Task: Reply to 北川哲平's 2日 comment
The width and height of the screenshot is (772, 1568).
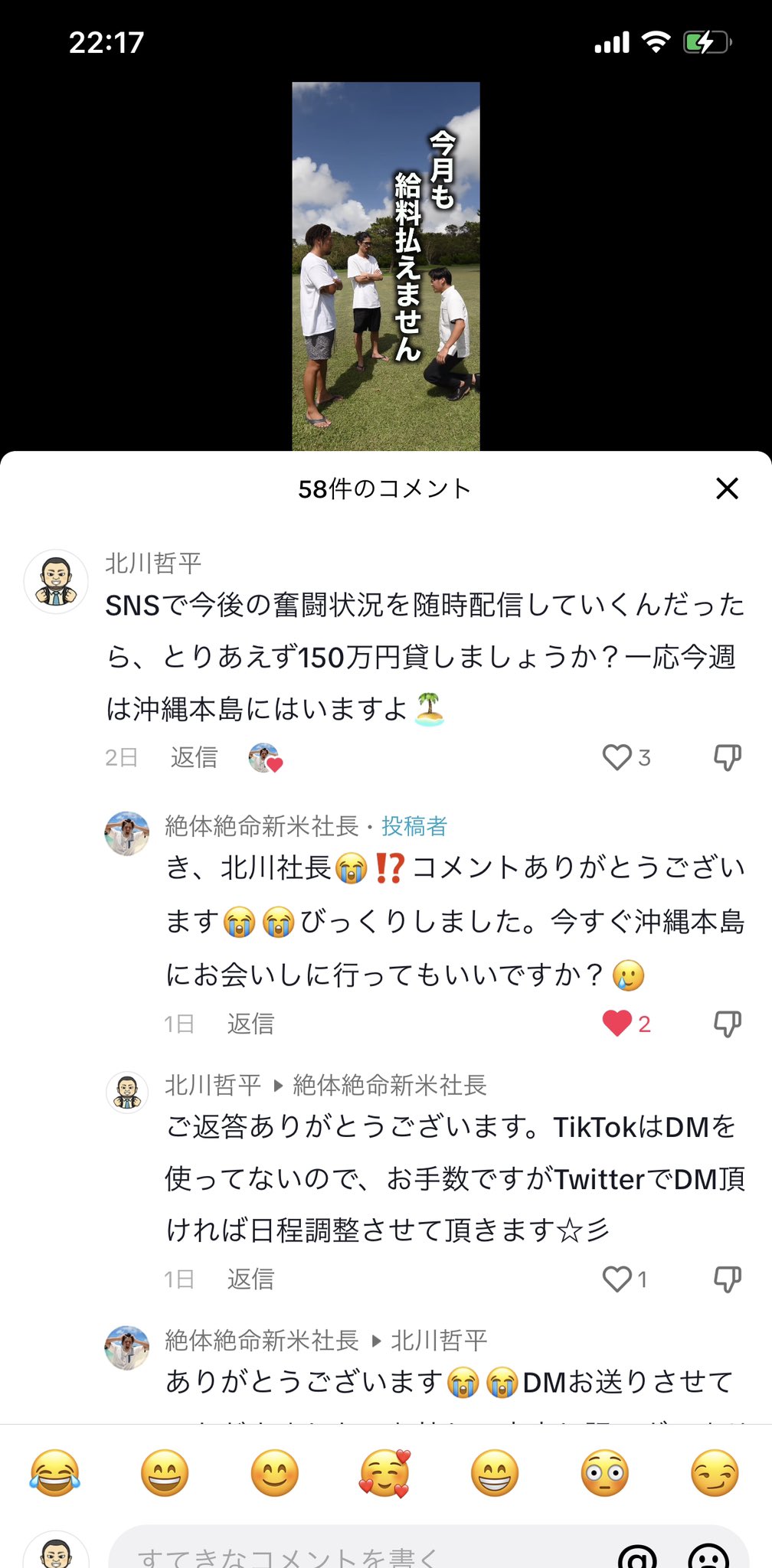Action: [194, 757]
